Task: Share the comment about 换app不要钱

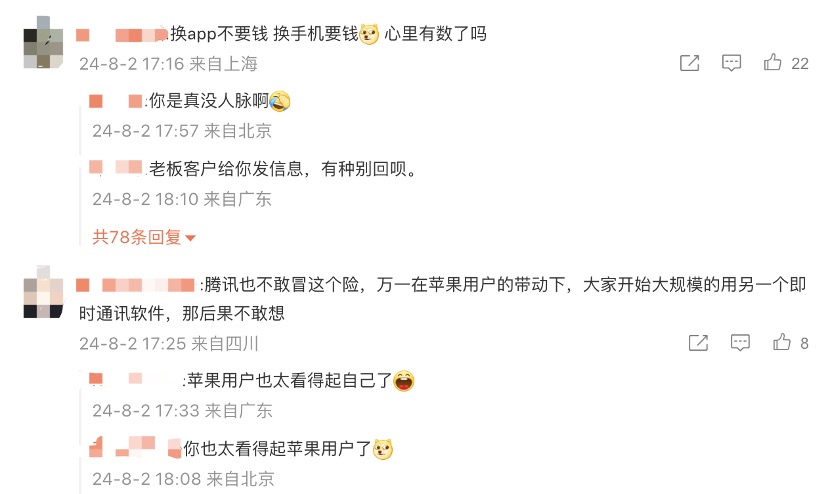Action: coord(690,63)
